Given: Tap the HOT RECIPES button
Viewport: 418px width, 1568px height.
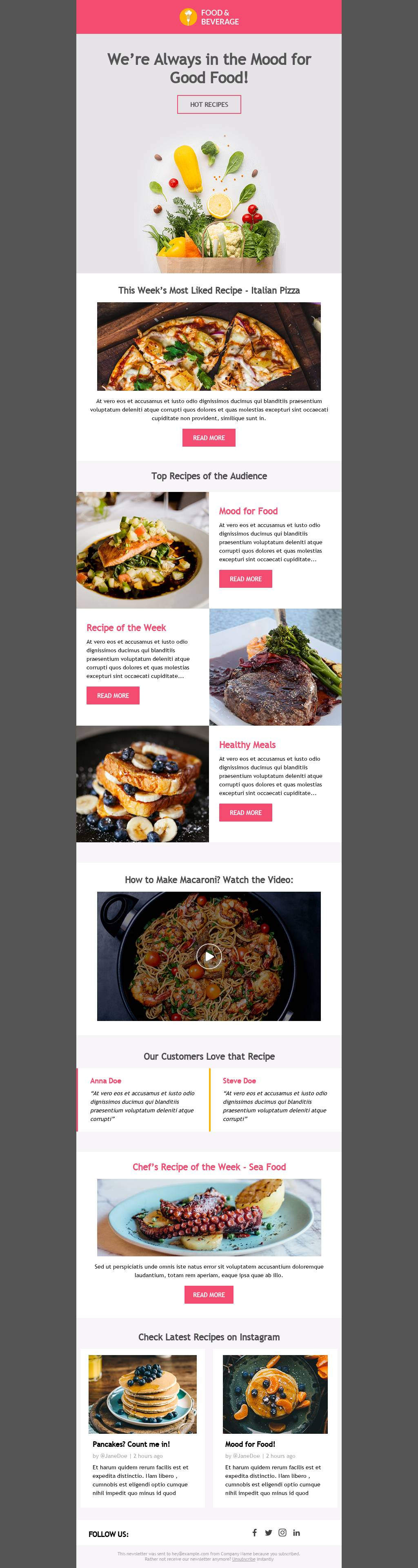Looking at the screenshot, I should [209, 104].
